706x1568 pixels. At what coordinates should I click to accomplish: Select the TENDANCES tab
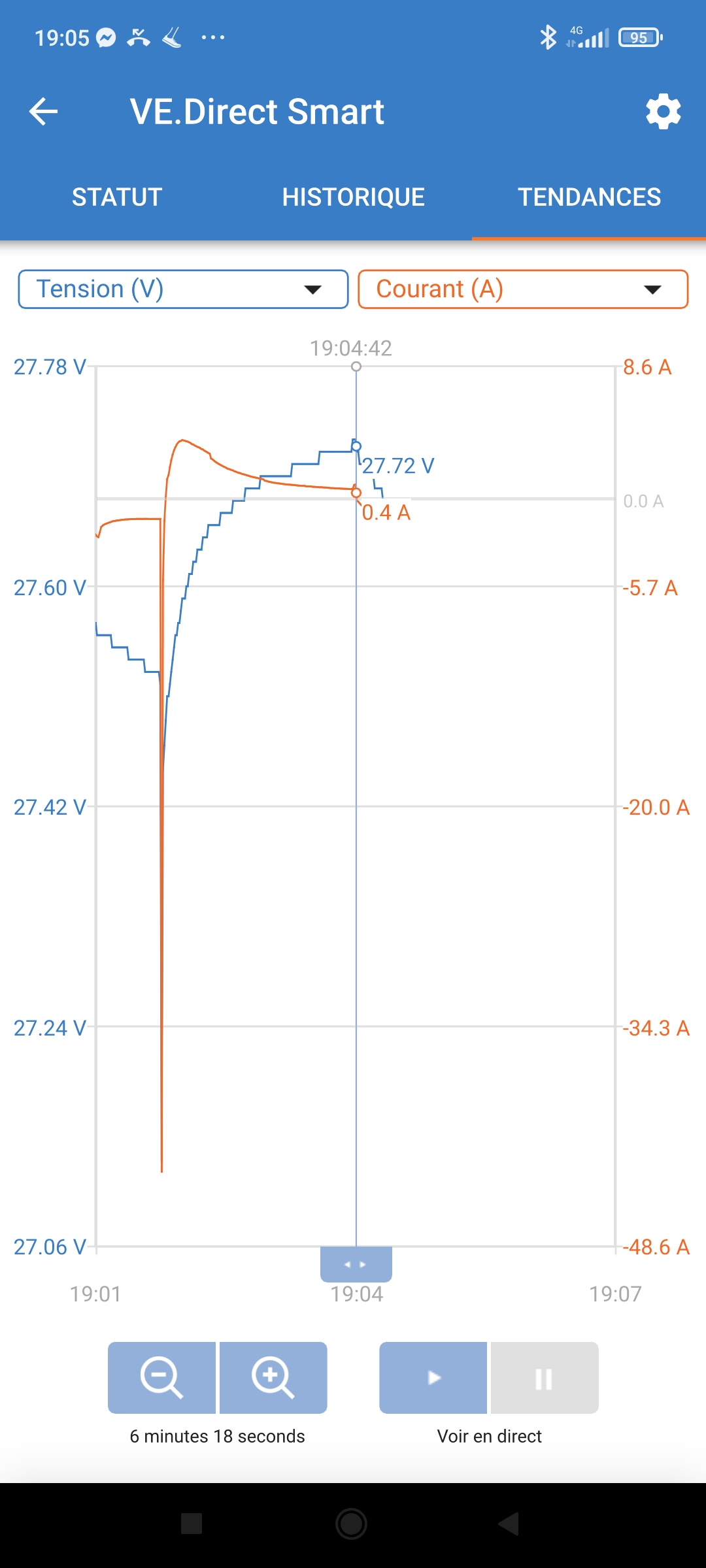(589, 197)
